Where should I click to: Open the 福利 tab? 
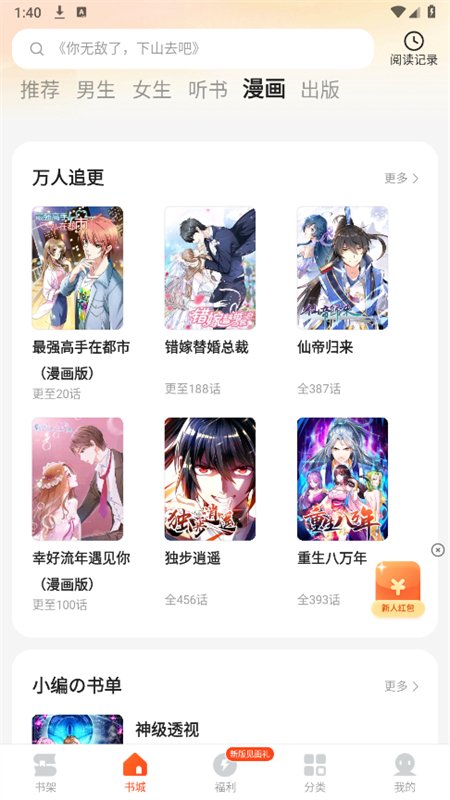[225, 773]
